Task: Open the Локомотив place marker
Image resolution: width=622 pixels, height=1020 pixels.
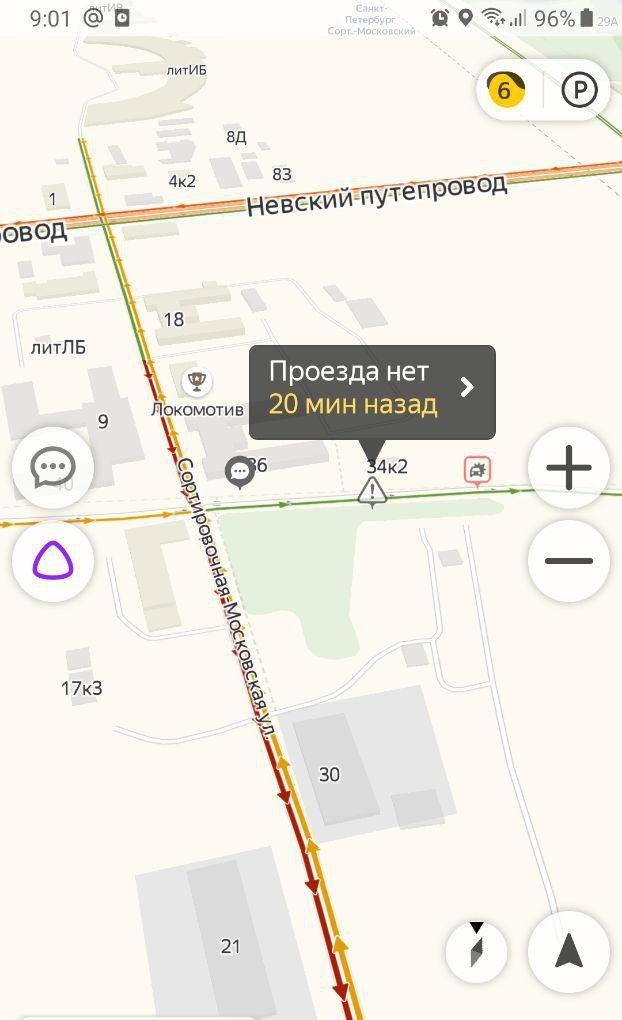Action: (x=197, y=381)
